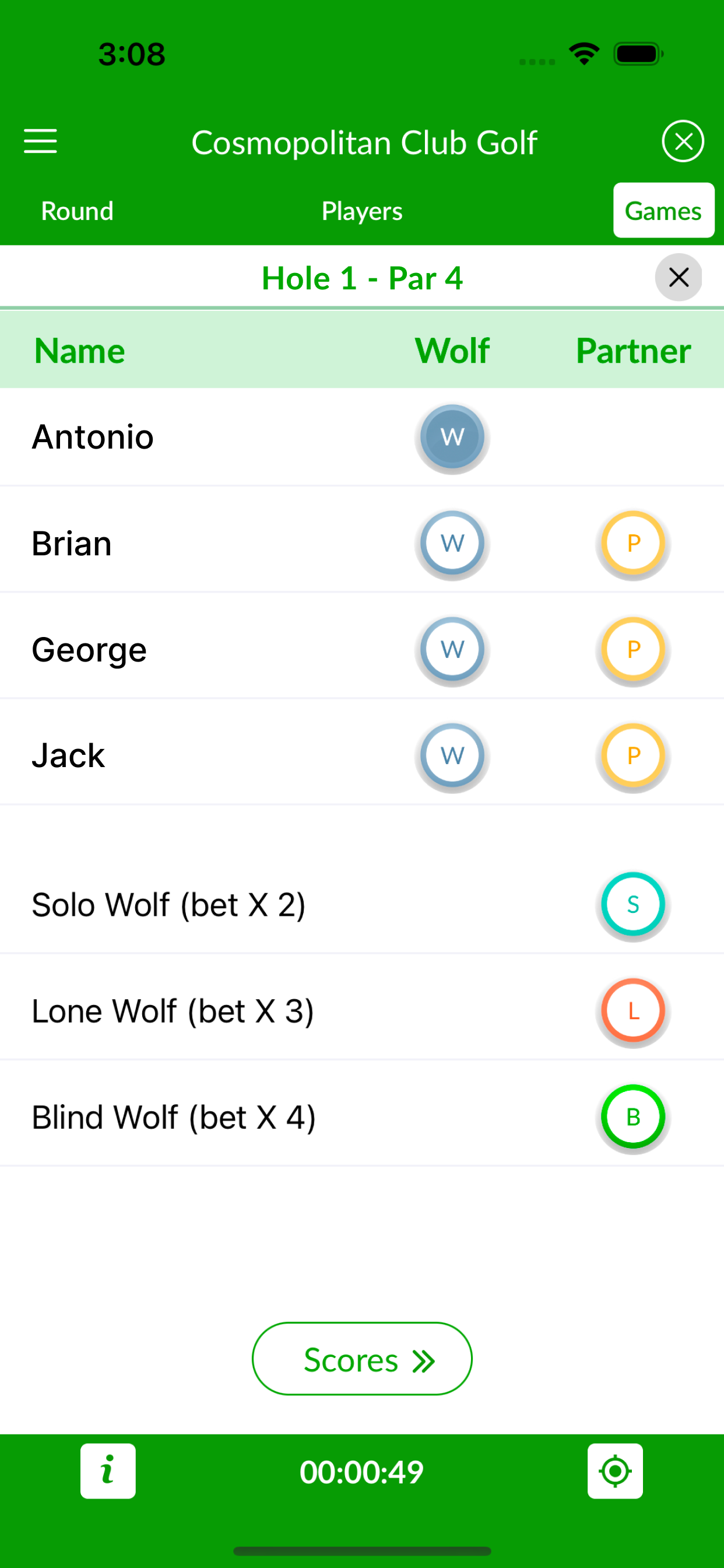
Task: Toggle Antonio's Wolf button
Action: click(x=452, y=437)
